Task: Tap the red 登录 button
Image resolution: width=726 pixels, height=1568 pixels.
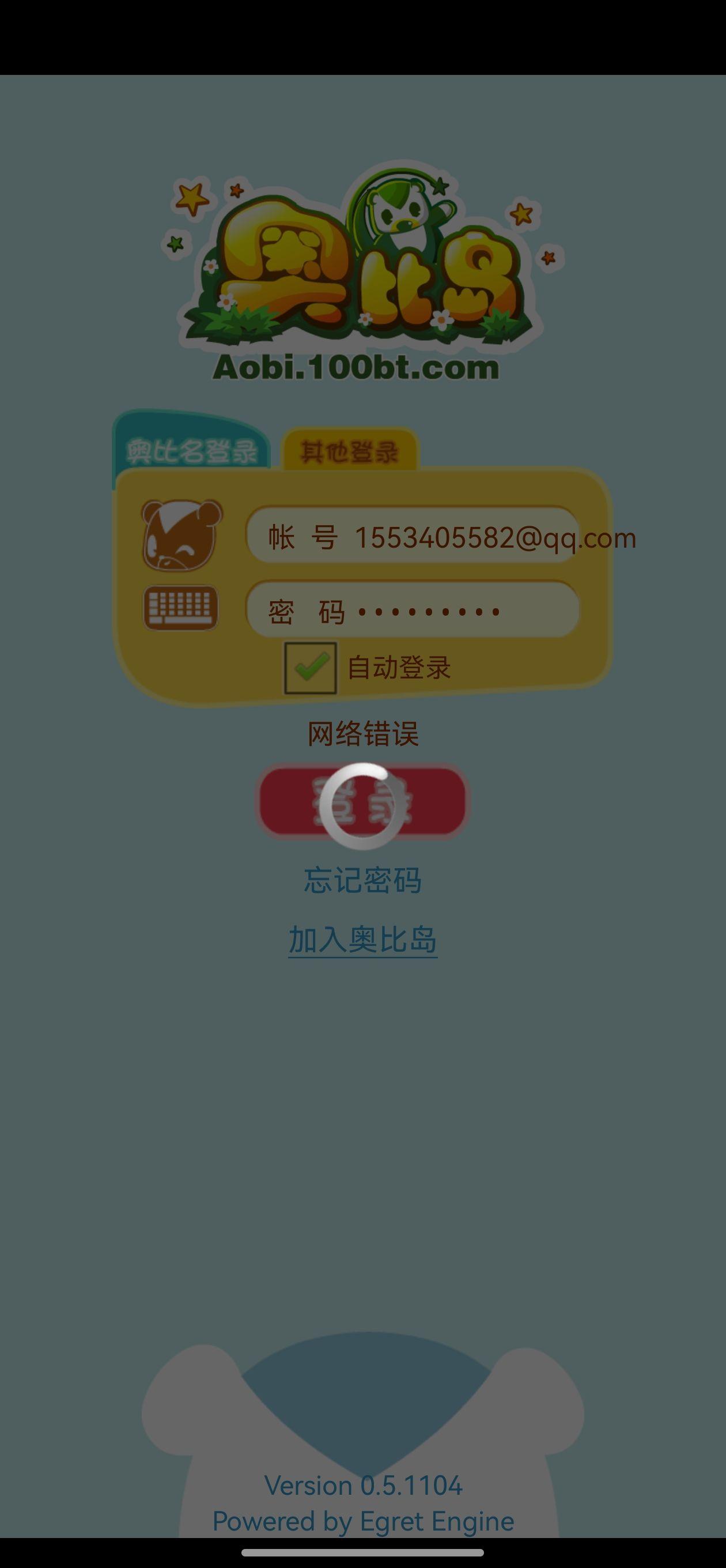Action: point(362,803)
